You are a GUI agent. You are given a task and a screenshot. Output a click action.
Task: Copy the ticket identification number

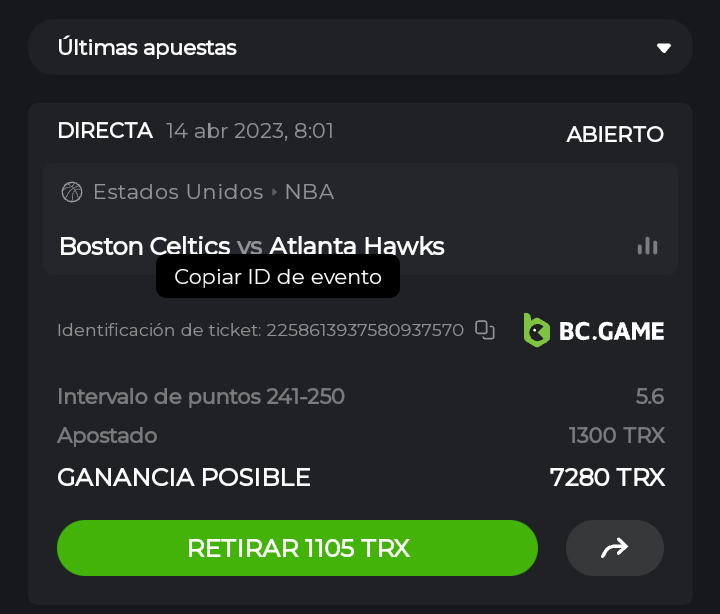click(x=485, y=330)
